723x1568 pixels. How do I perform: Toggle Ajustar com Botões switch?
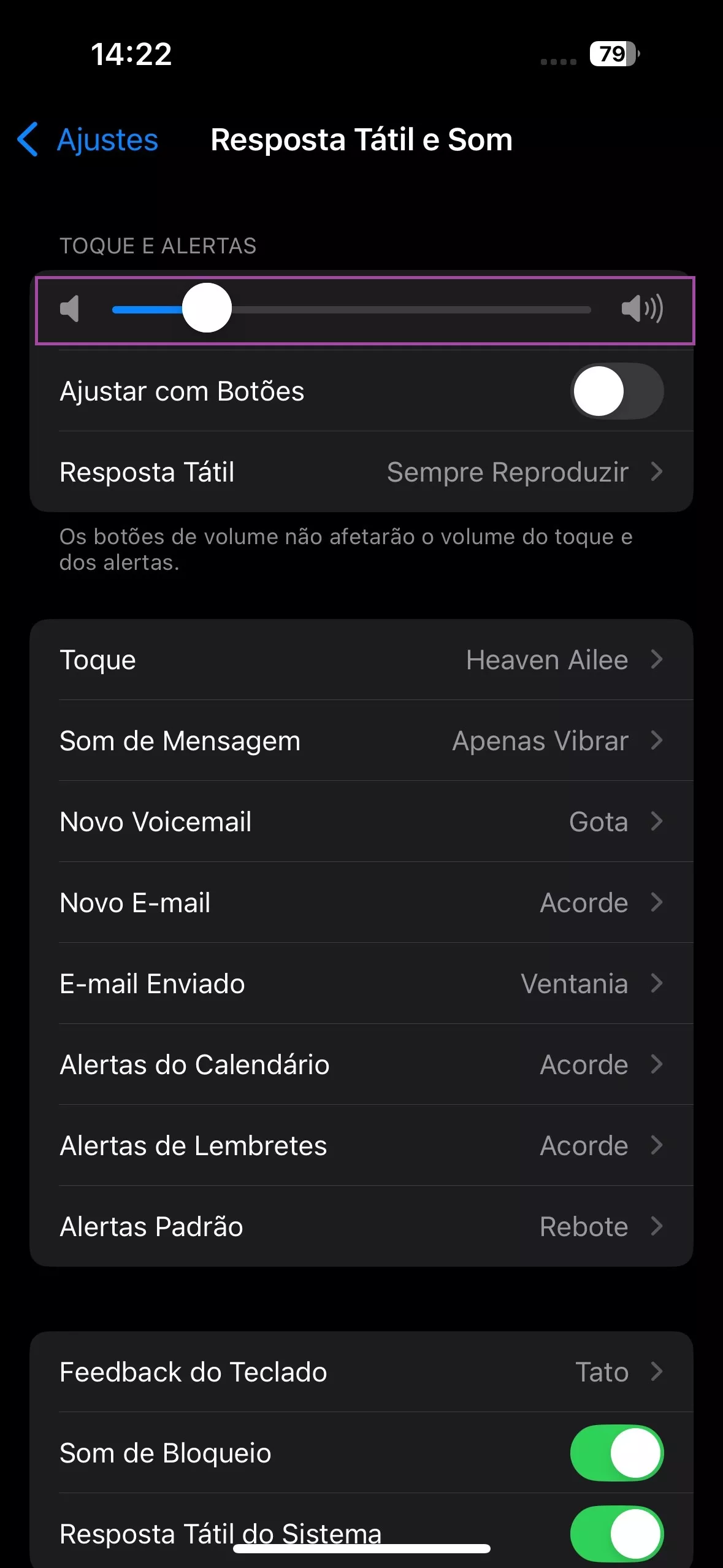(616, 391)
